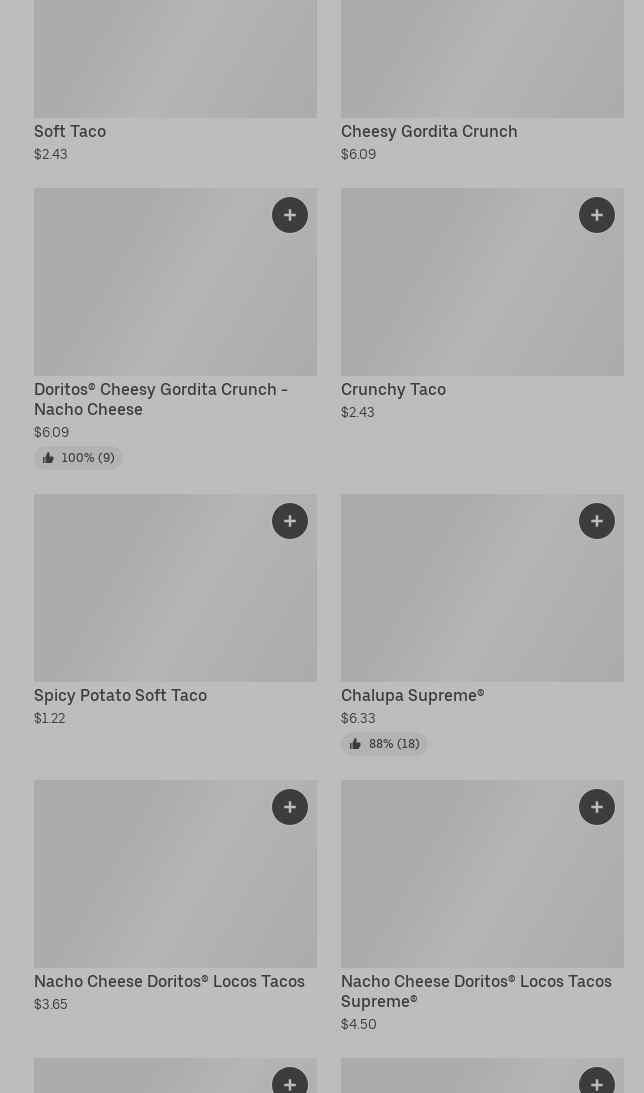This screenshot has width=644, height=1093.
Task: Open Nacho Cheese Doritos Locos Tacos Supreme card
Action: pyautogui.click(x=482, y=906)
